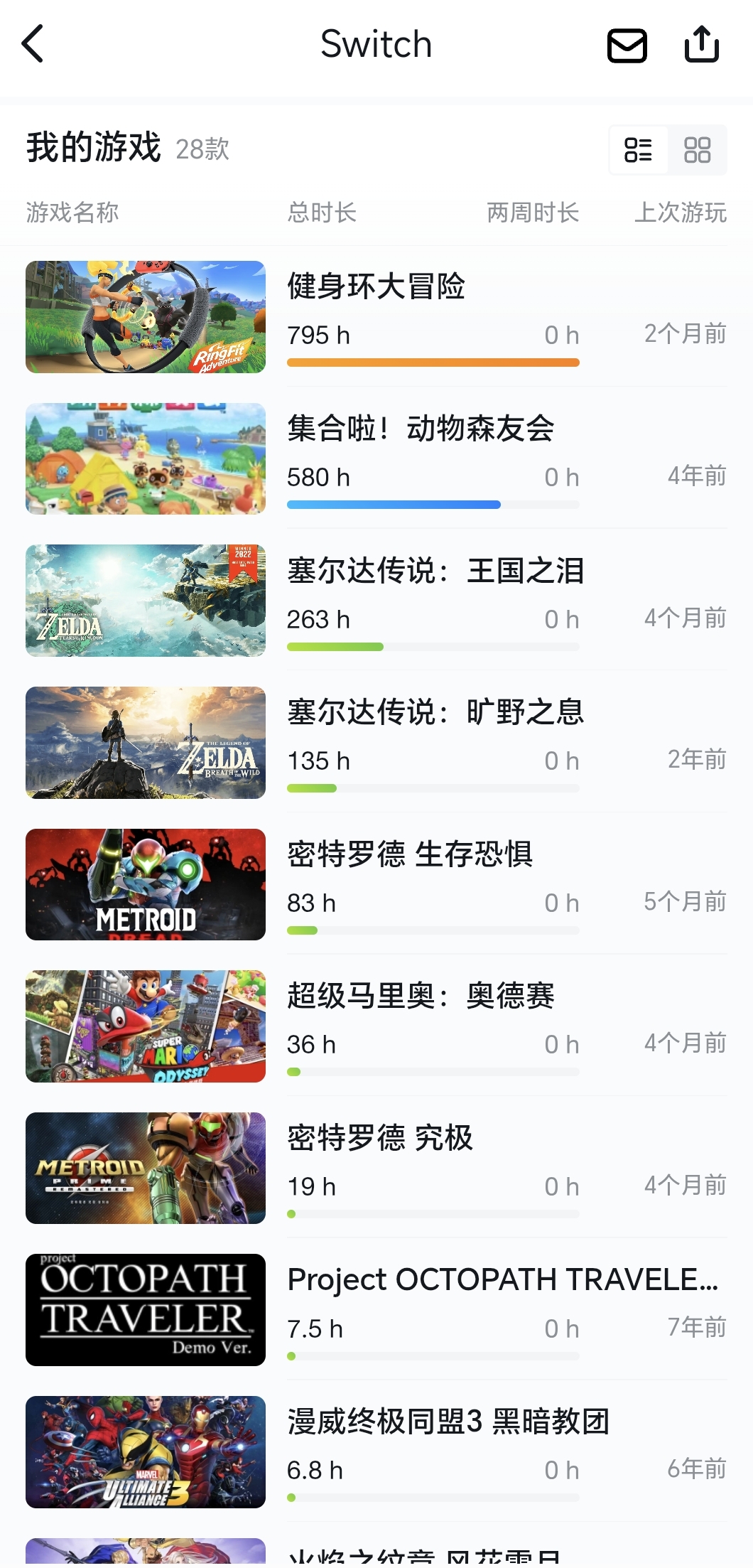Sort games by 总时长 column
Image resolution: width=753 pixels, height=1568 pixels.
tap(322, 212)
